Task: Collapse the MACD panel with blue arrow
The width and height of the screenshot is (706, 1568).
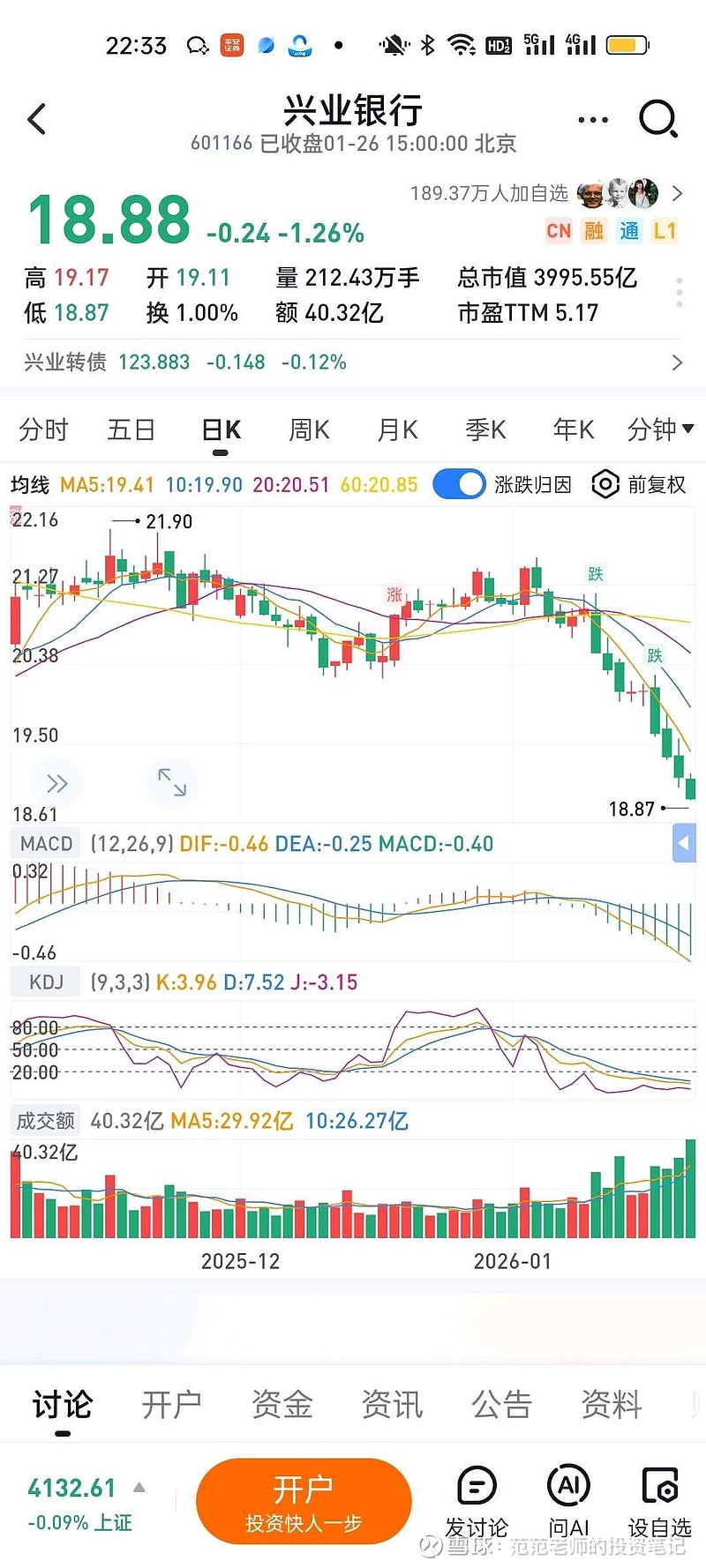Action: click(x=684, y=844)
